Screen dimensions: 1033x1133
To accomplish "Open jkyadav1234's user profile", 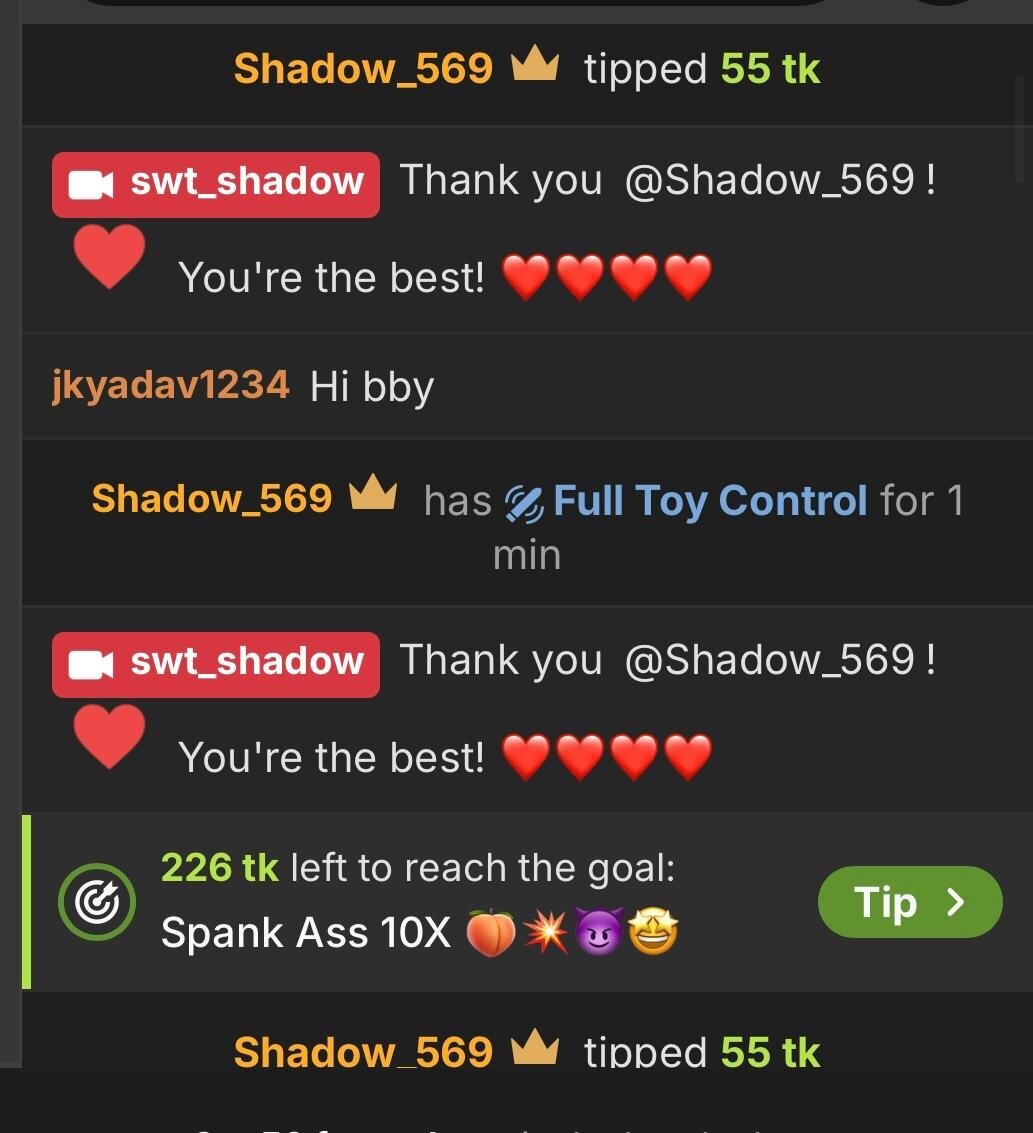I will (x=170, y=386).
